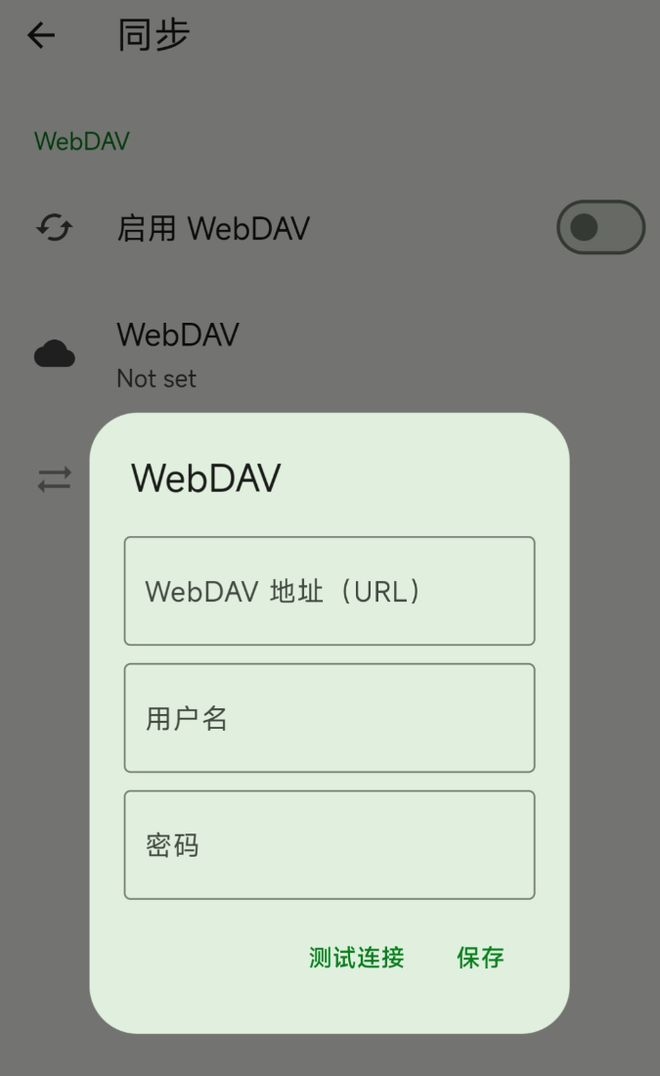Tap the WebDAV 地址 (URL) field
The image size is (660, 1076).
[x=329, y=591]
